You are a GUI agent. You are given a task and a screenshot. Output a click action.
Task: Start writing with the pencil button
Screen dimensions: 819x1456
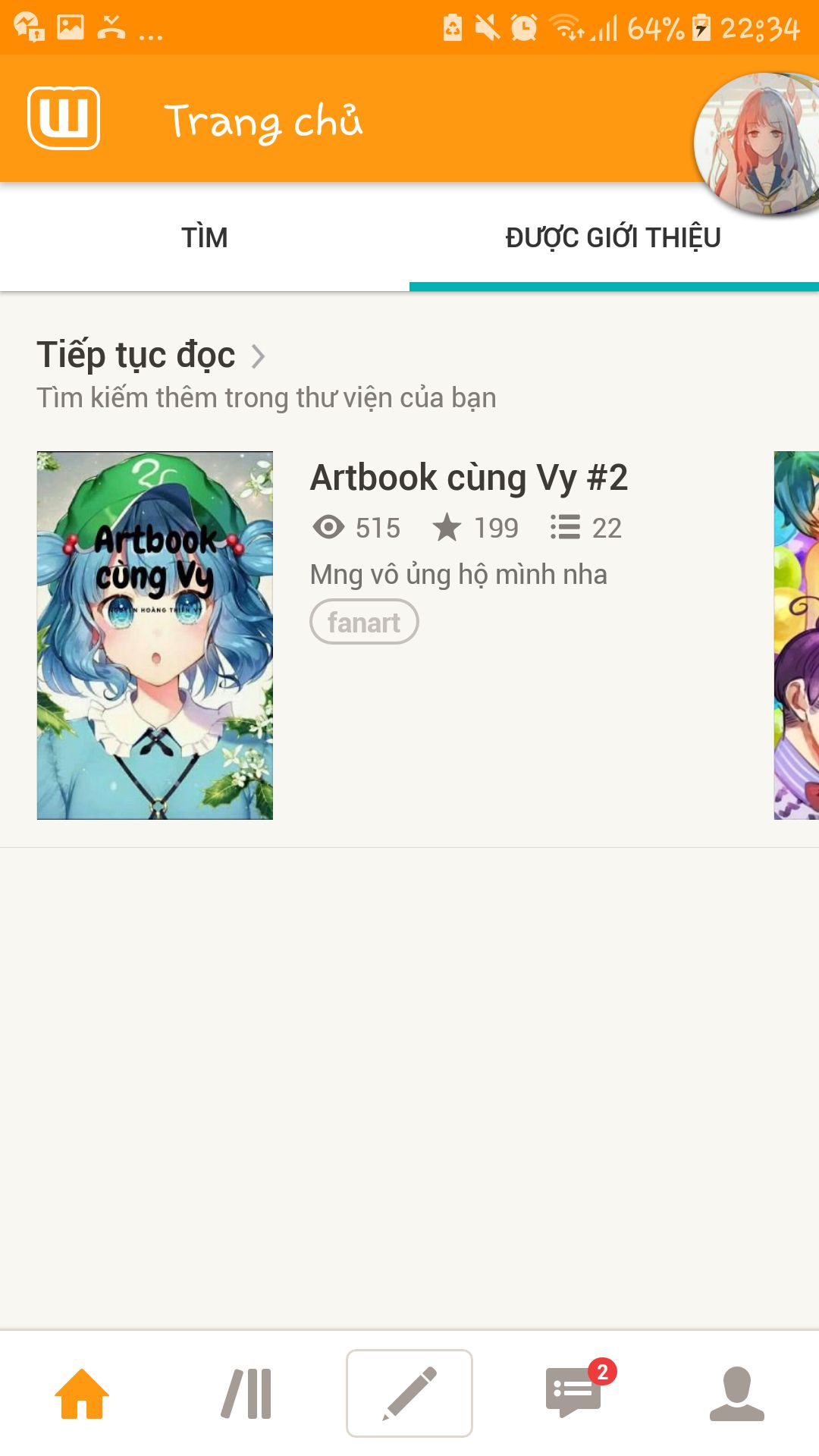pyautogui.click(x=409, y=1394)
